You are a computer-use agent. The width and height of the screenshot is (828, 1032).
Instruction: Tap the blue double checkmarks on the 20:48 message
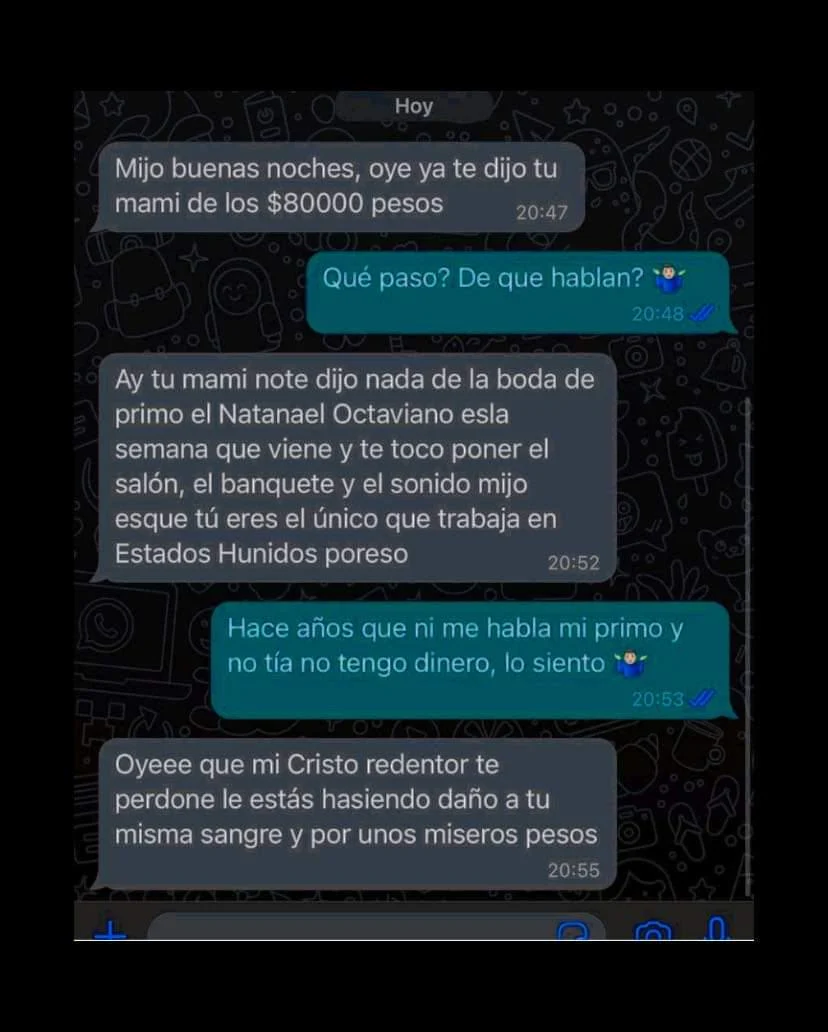click(x=703, y=313)
